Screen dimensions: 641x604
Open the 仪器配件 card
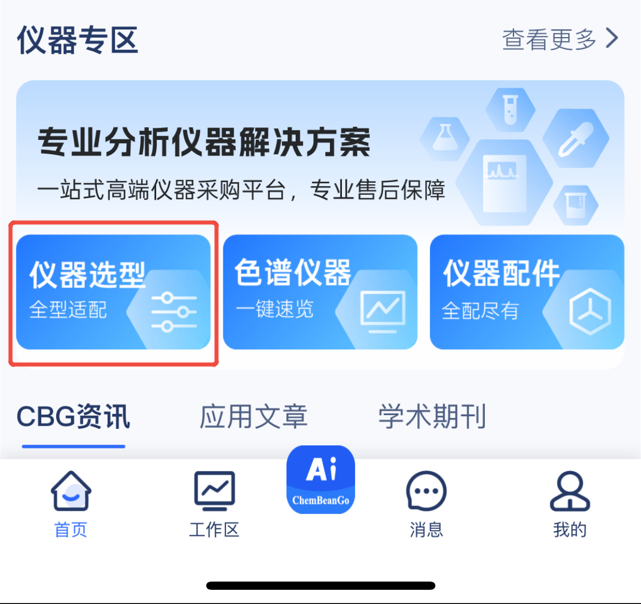[527, 292]
